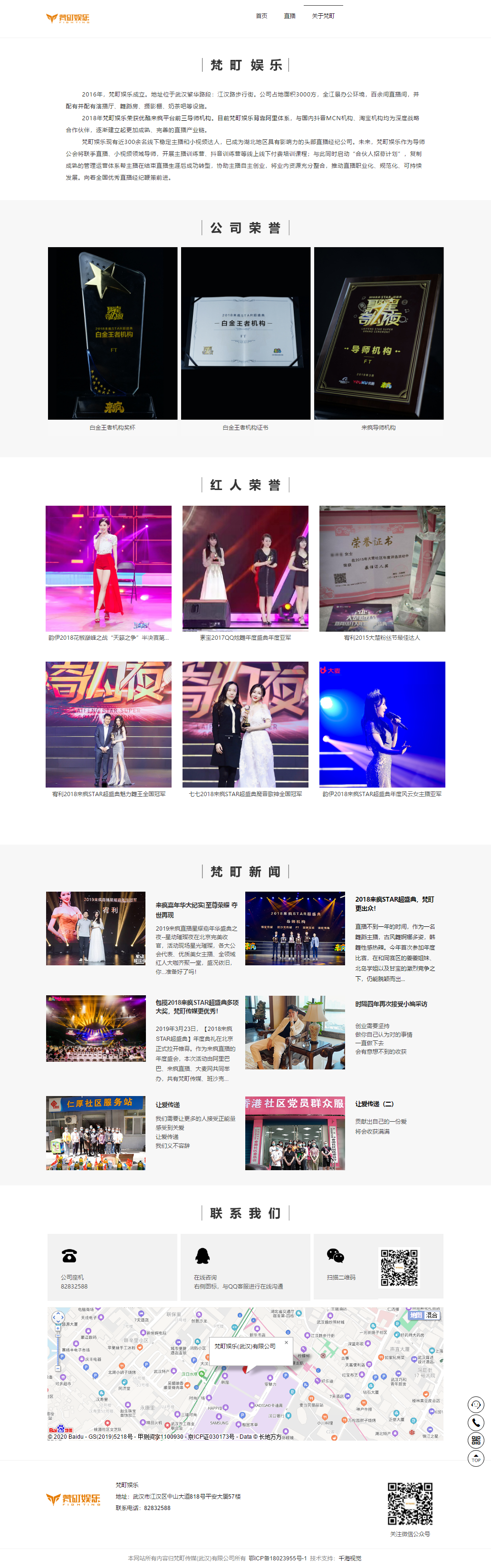The image size is (491, 1568).
Task: Tap the floating phone icon
Action: click(x=476, y=1423)
